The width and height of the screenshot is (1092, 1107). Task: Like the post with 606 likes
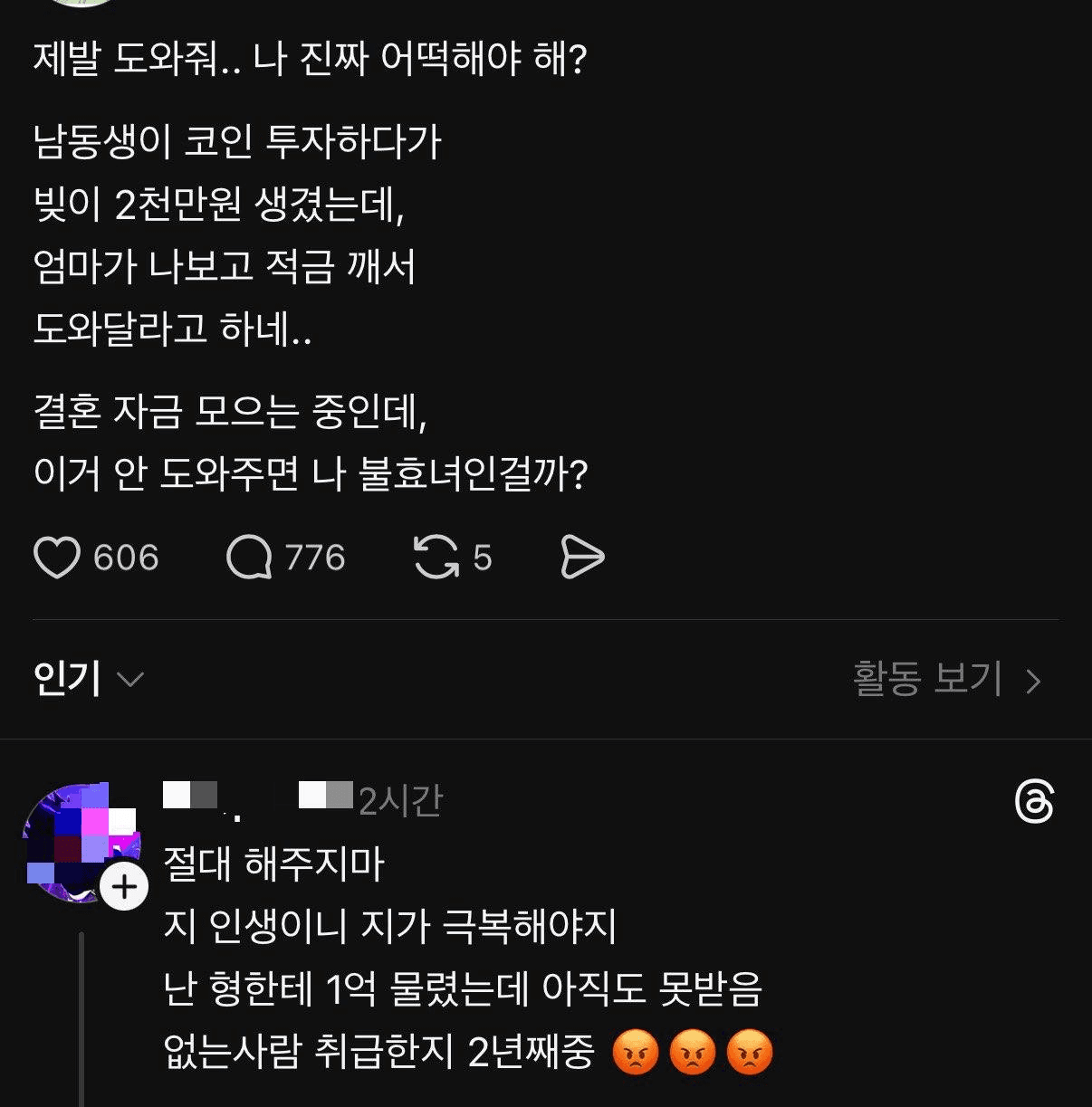tap(56, 558)
